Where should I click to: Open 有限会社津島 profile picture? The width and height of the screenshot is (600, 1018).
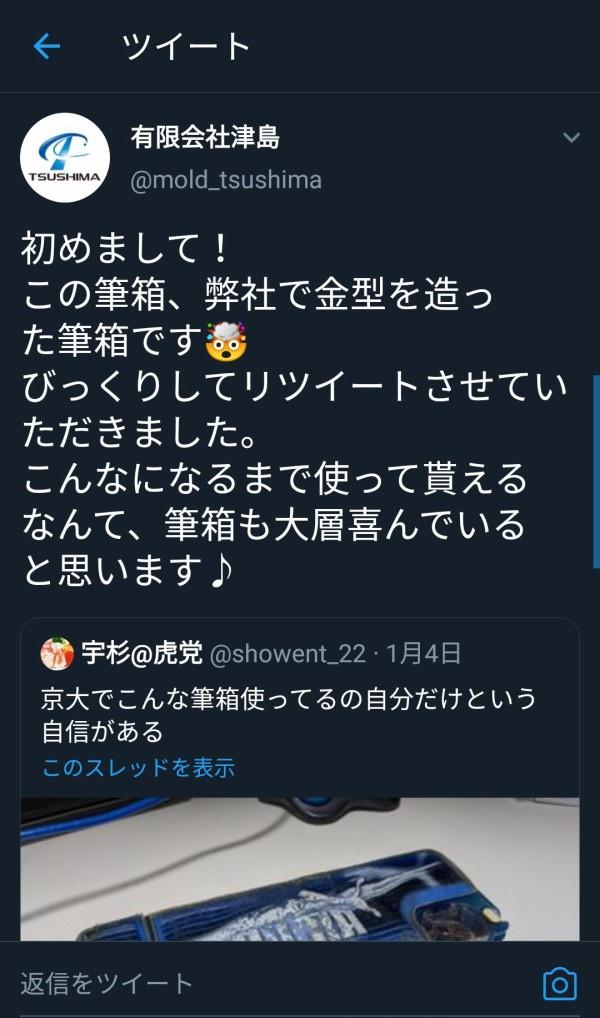click(65, 158)
